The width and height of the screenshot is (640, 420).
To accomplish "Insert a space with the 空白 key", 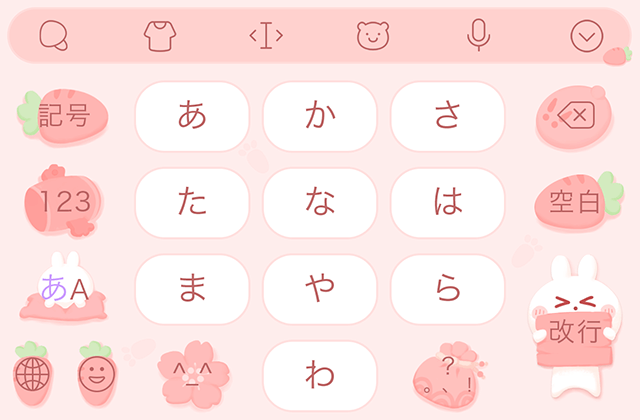I will pos(575,203).
